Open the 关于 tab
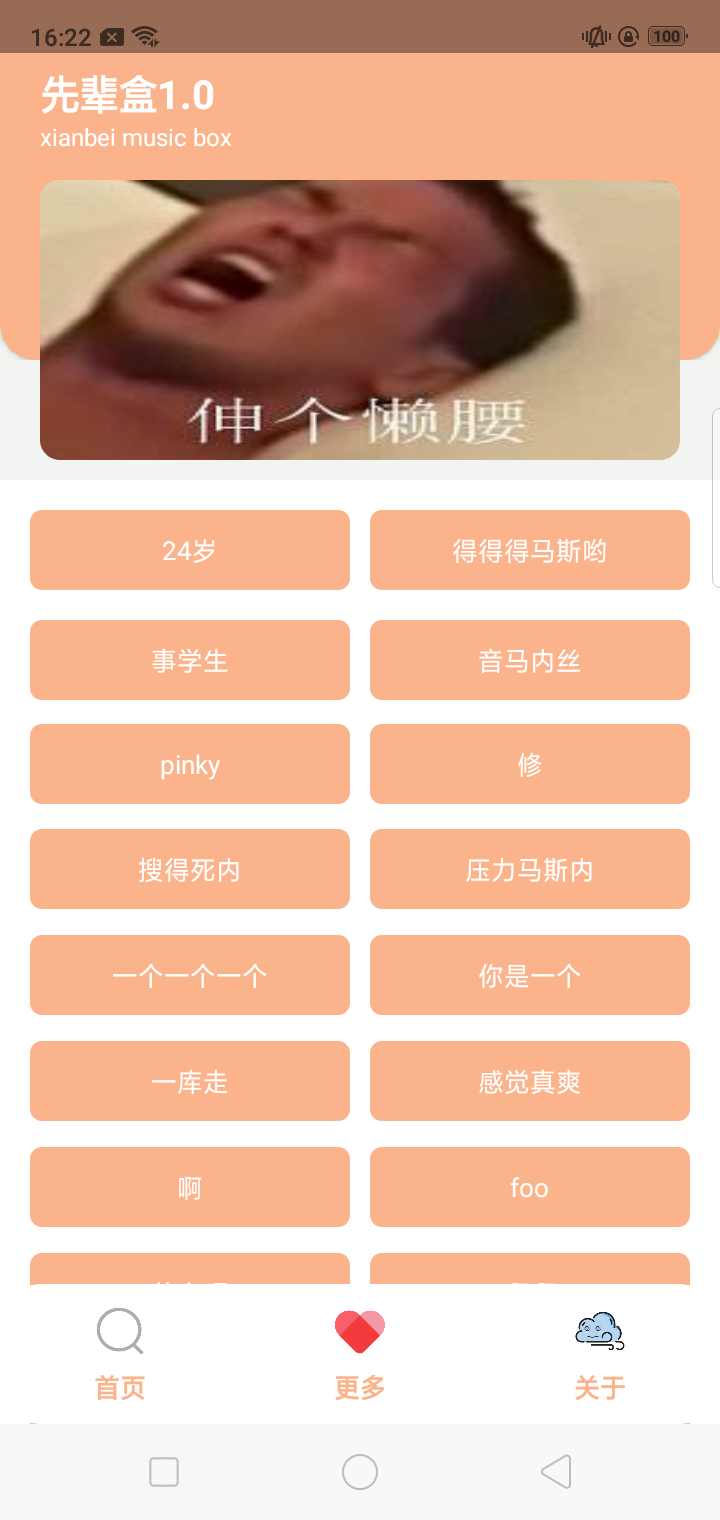720x1520 pixels. click(599, 1387)
